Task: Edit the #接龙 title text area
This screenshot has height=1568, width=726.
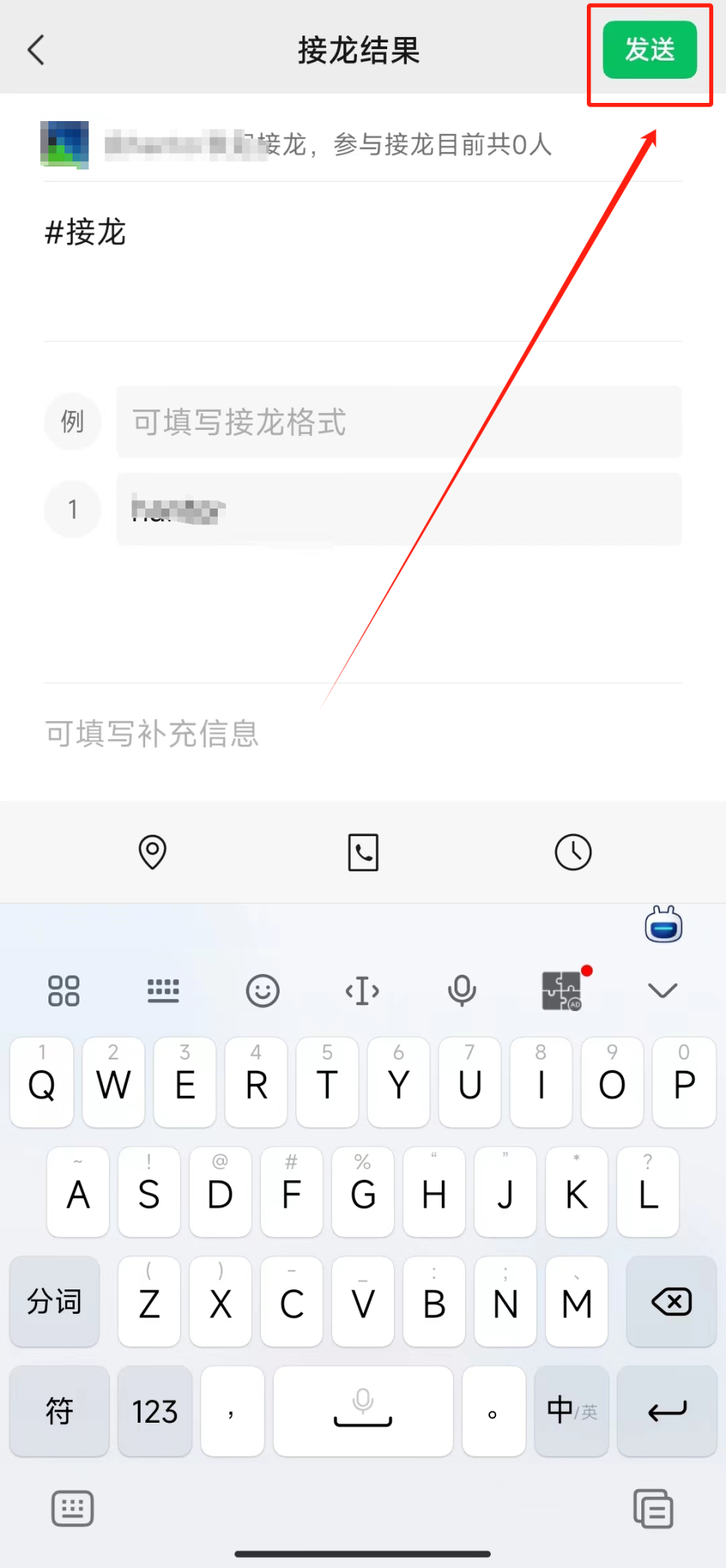Action: [x=363, y=261]
